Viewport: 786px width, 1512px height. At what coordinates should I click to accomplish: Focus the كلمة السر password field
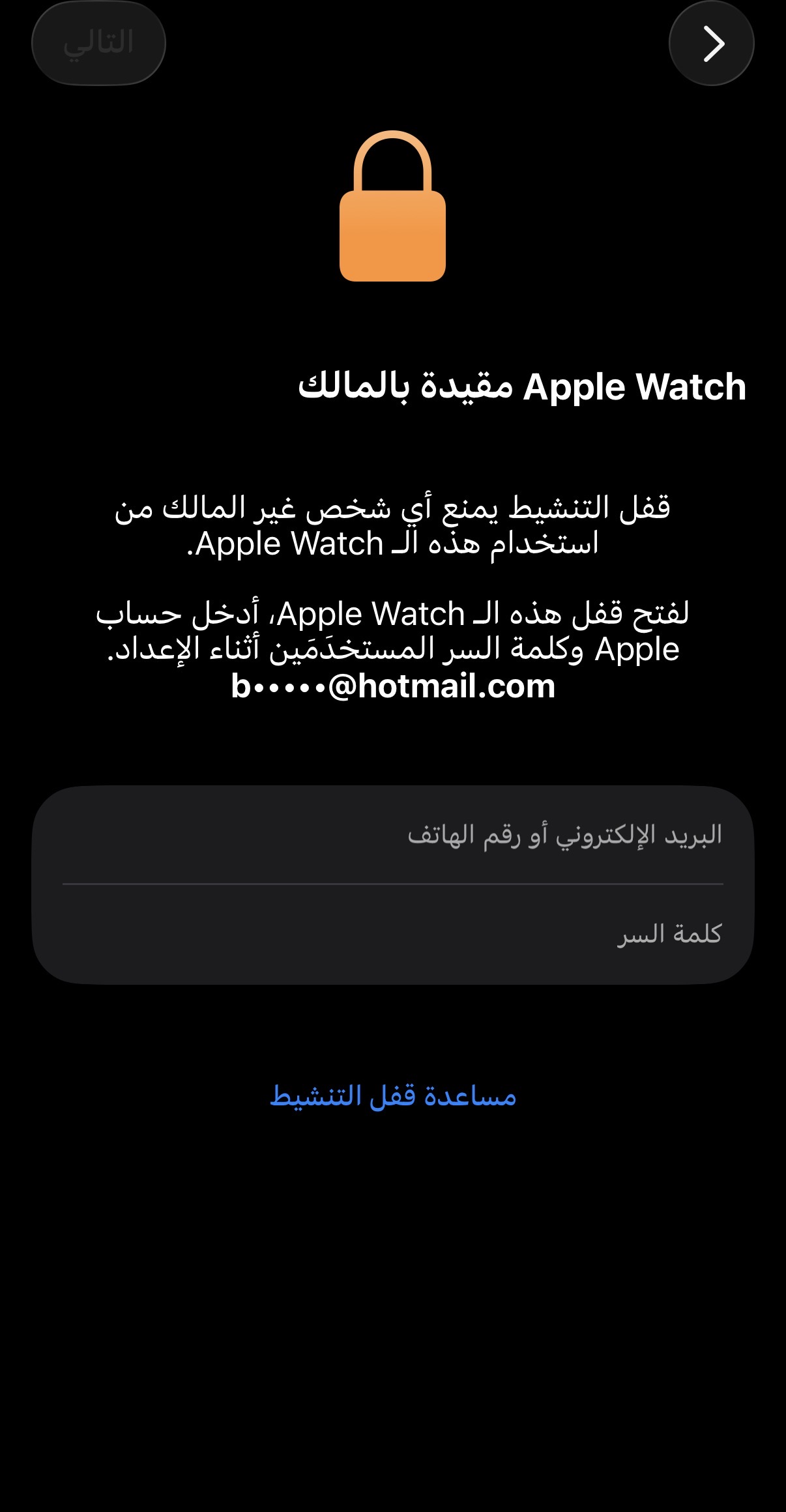pyautogui.click(x=393, y=934)
